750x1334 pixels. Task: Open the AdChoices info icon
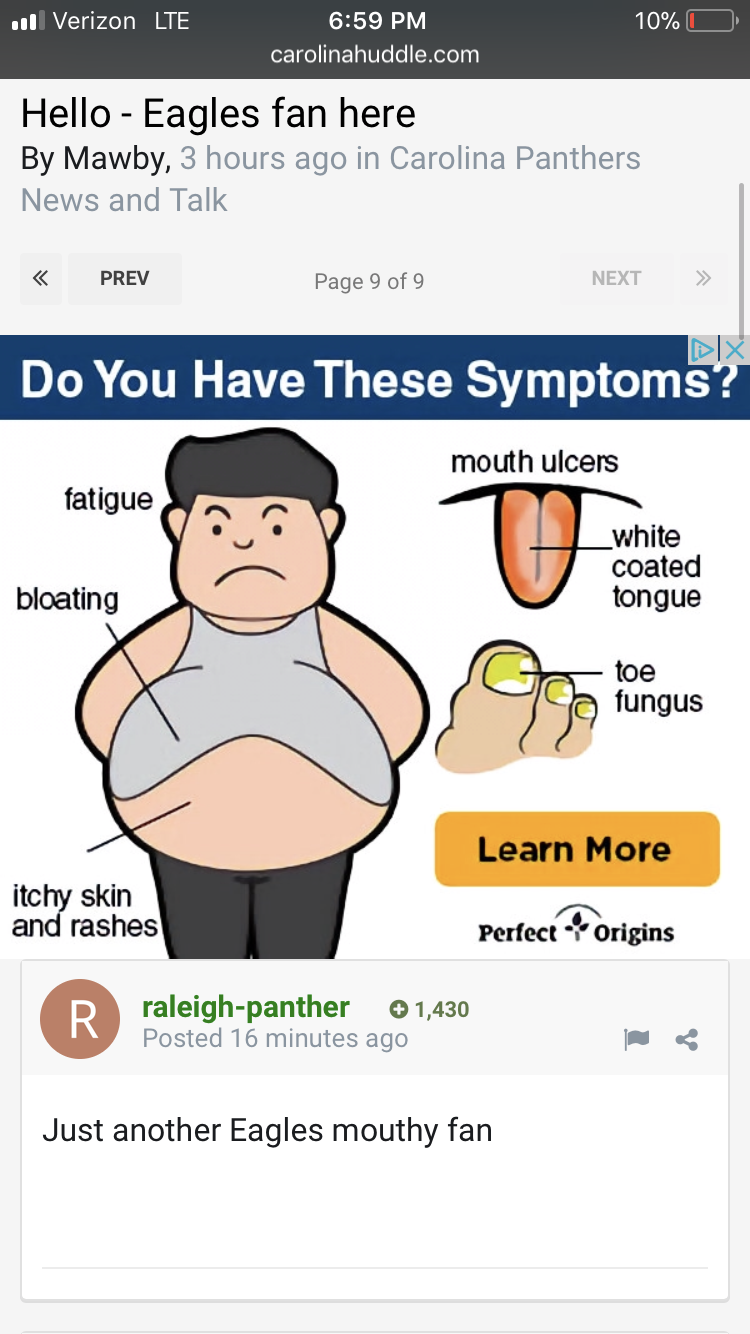click(x=704, y=349)
